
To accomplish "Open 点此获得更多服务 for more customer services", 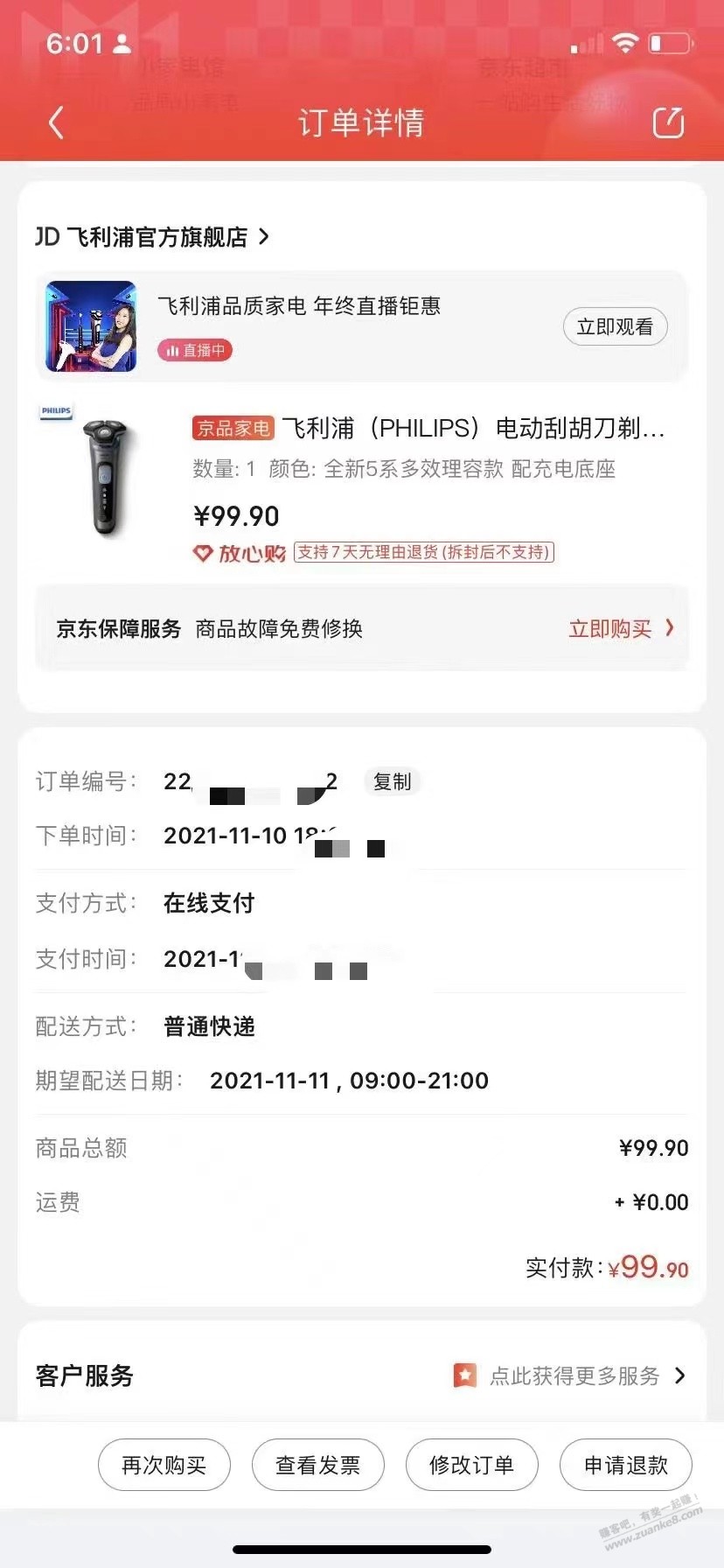I will point(573,1375).
